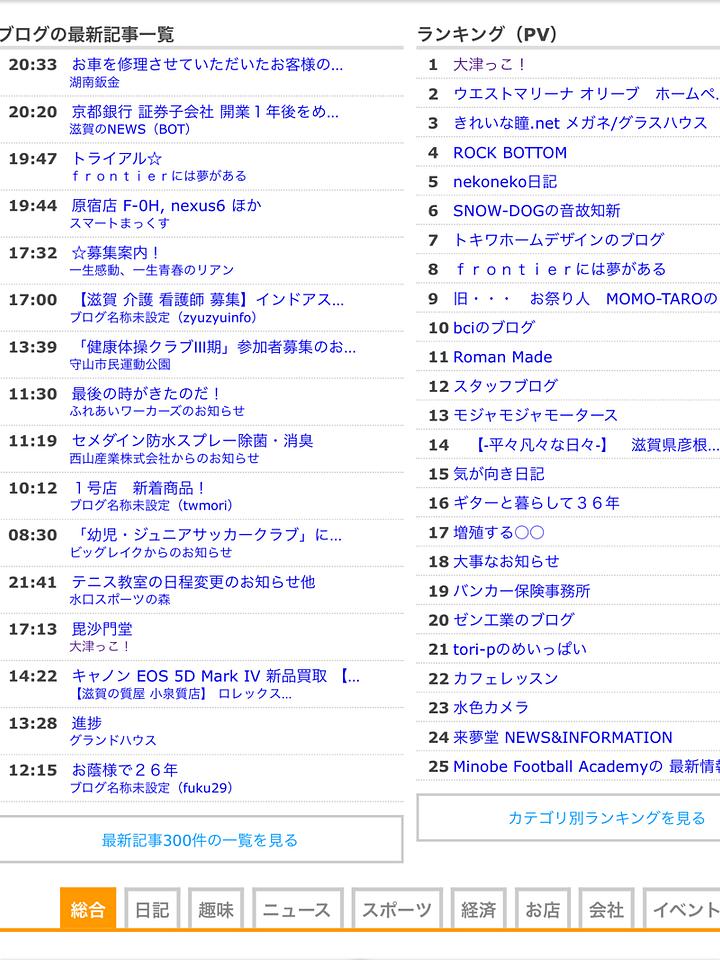This screenshot has height=960, width=720.
Task: Open the ニュース category tab
Action: tap(296, 910)
